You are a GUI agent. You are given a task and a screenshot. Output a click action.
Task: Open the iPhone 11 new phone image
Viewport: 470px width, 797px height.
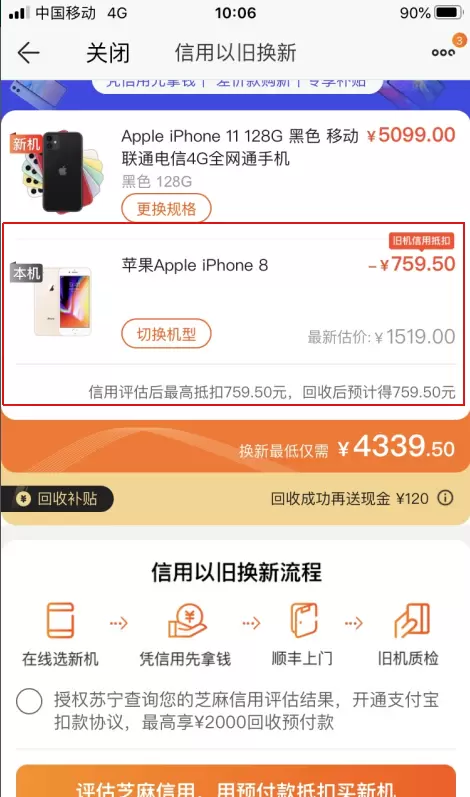[57, 172]
